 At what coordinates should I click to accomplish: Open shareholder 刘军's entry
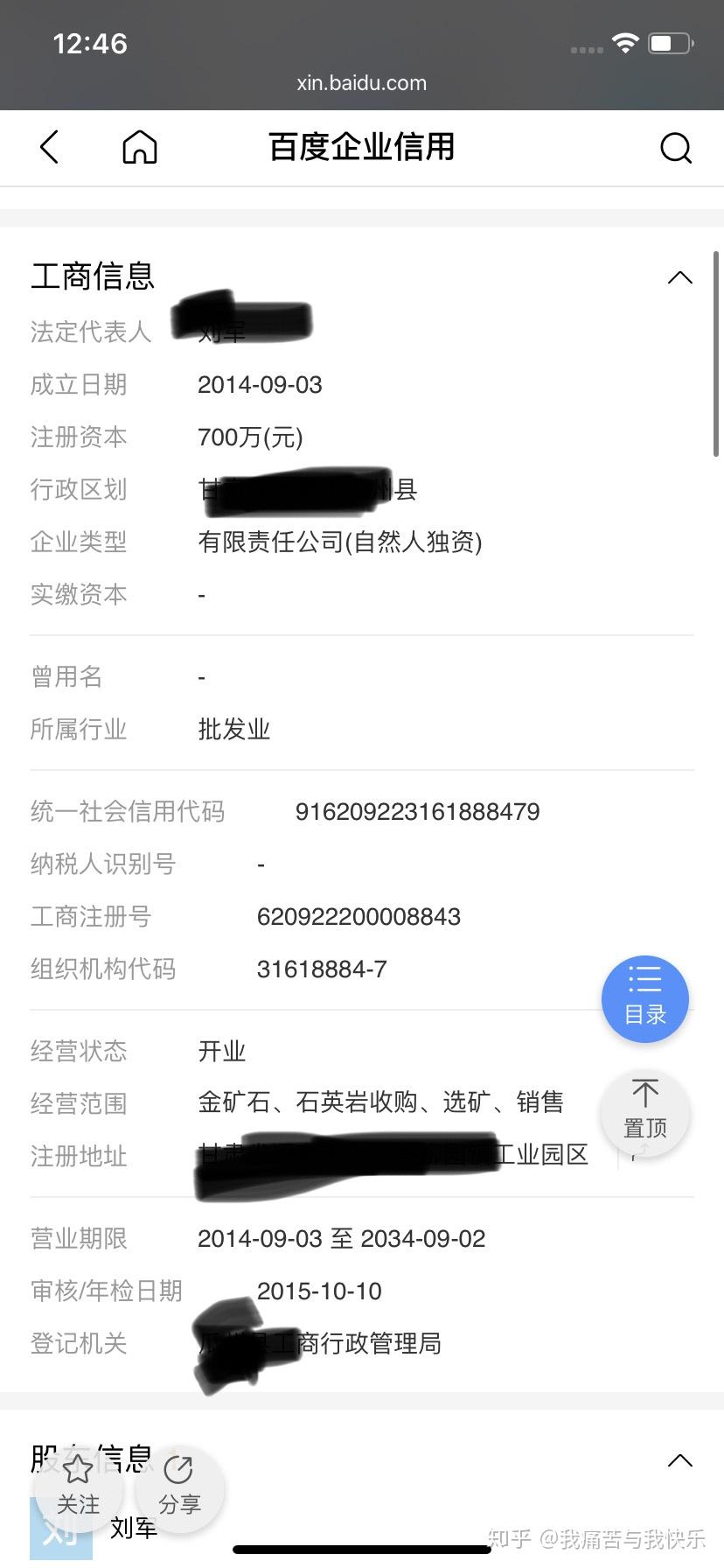[134, 1528]
